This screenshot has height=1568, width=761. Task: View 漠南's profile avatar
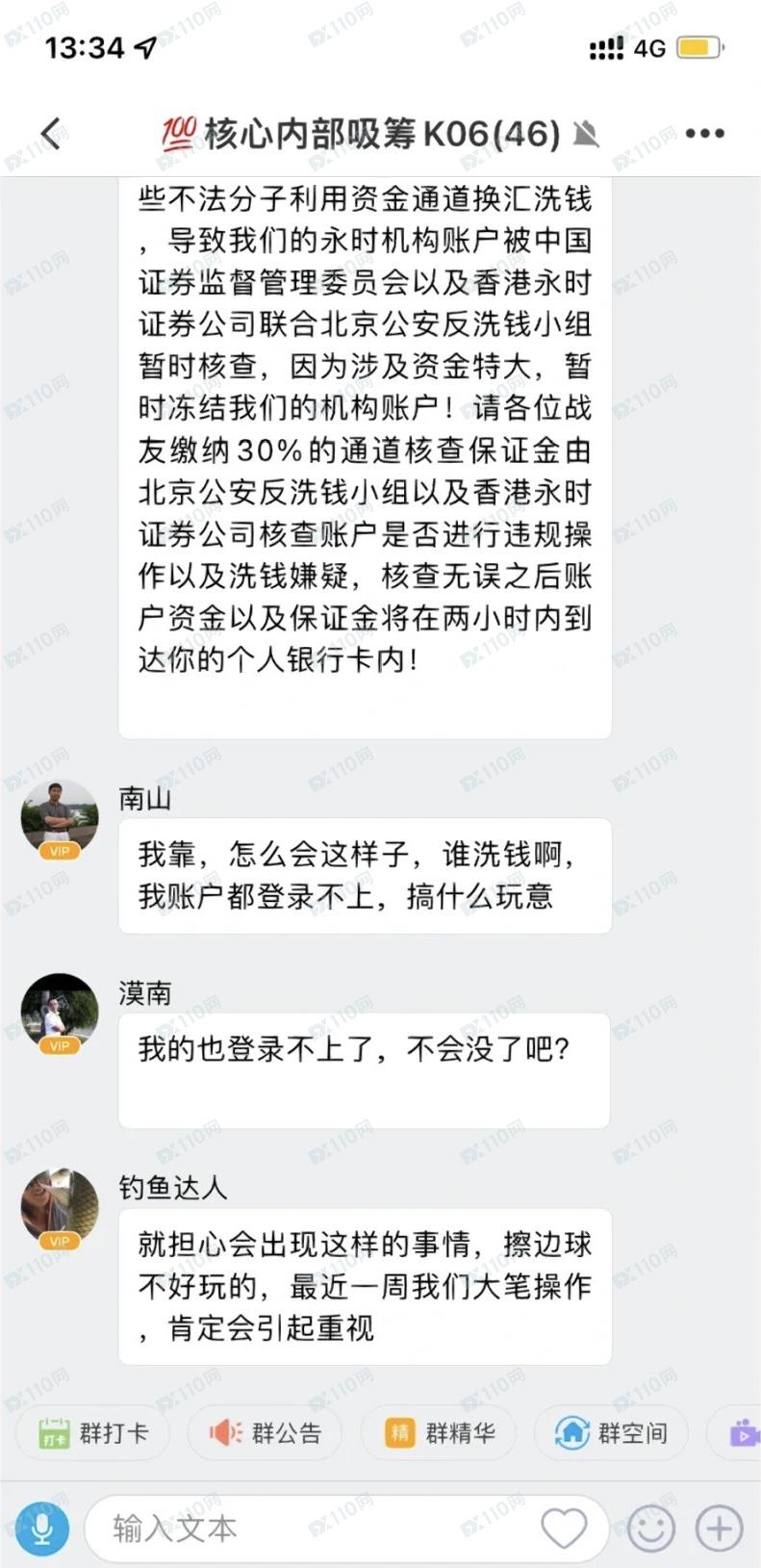60,1011
